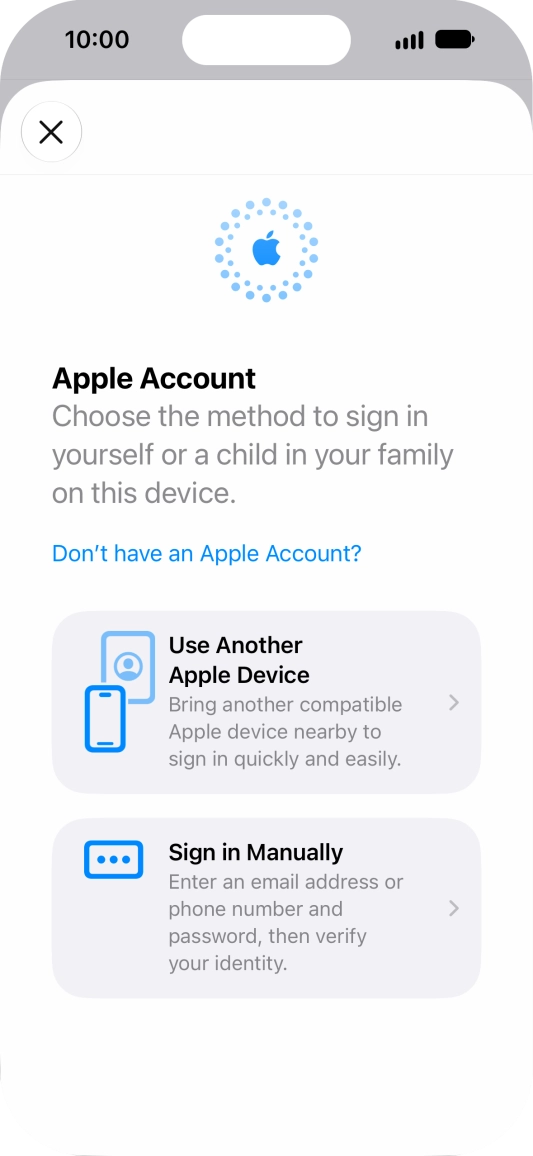Close the Apple Account sign-in sheet
The width and height of the screenshot is (533, 1156).
click(52, 132)
